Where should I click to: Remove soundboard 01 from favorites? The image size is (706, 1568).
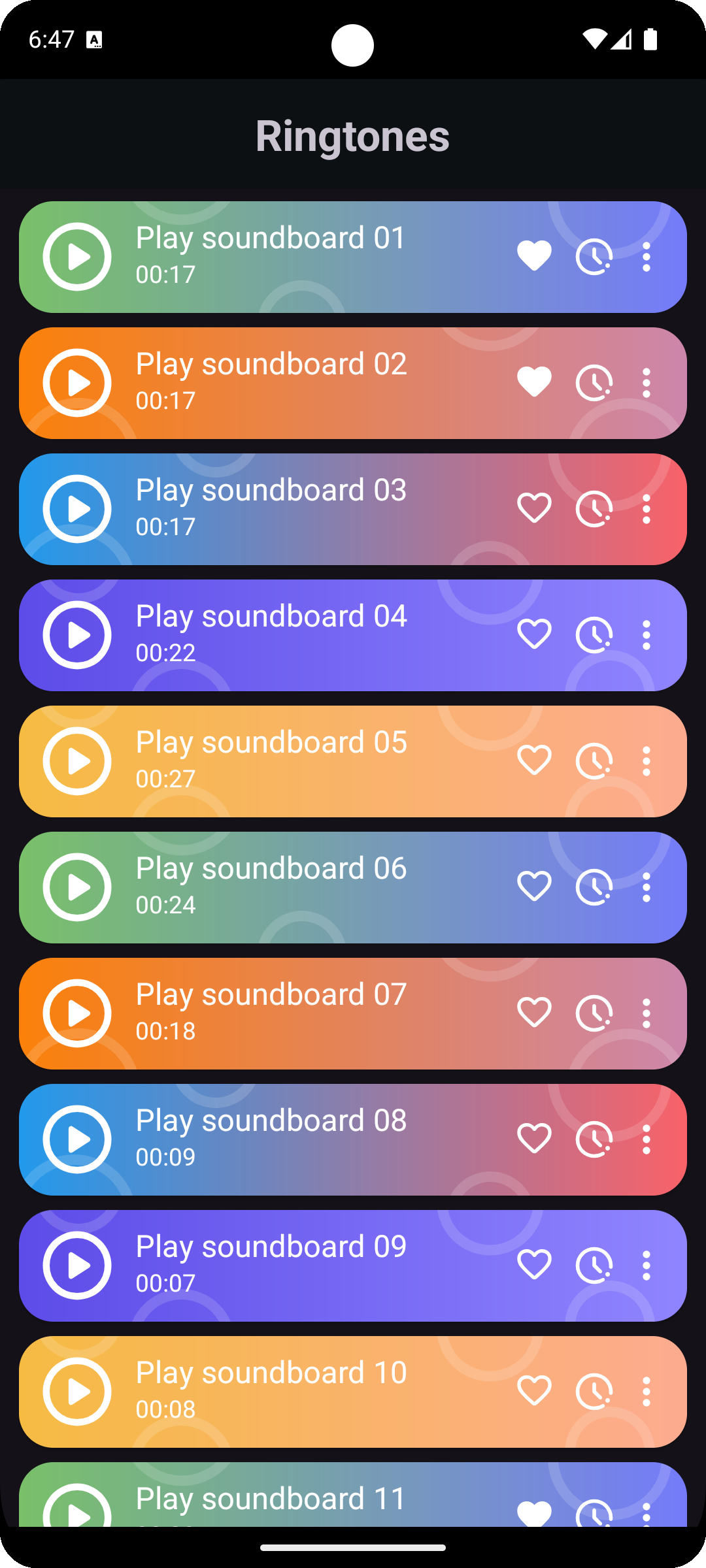tap(534, 257)
